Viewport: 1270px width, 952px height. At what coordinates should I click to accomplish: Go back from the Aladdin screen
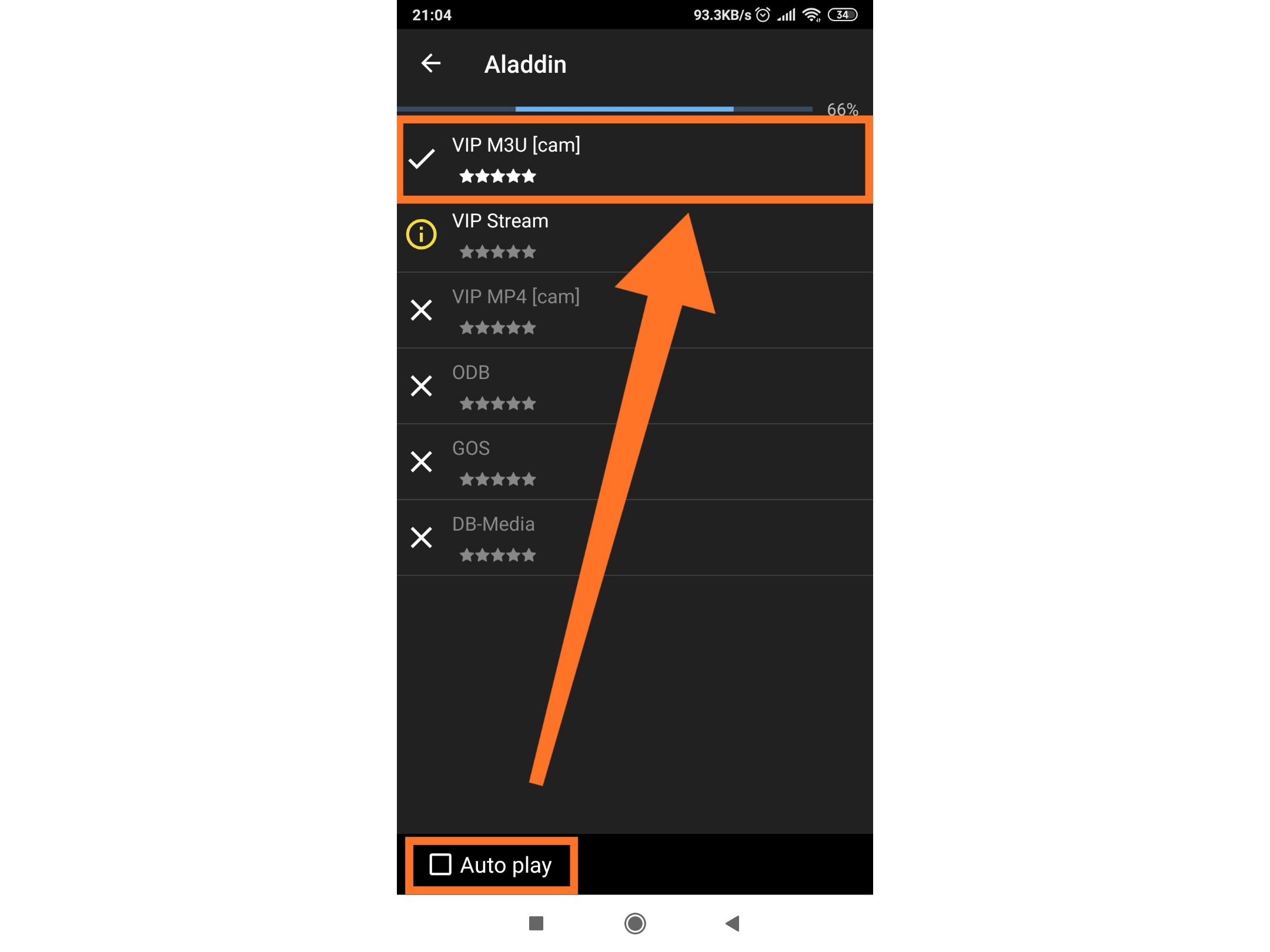tap(431, 63)
